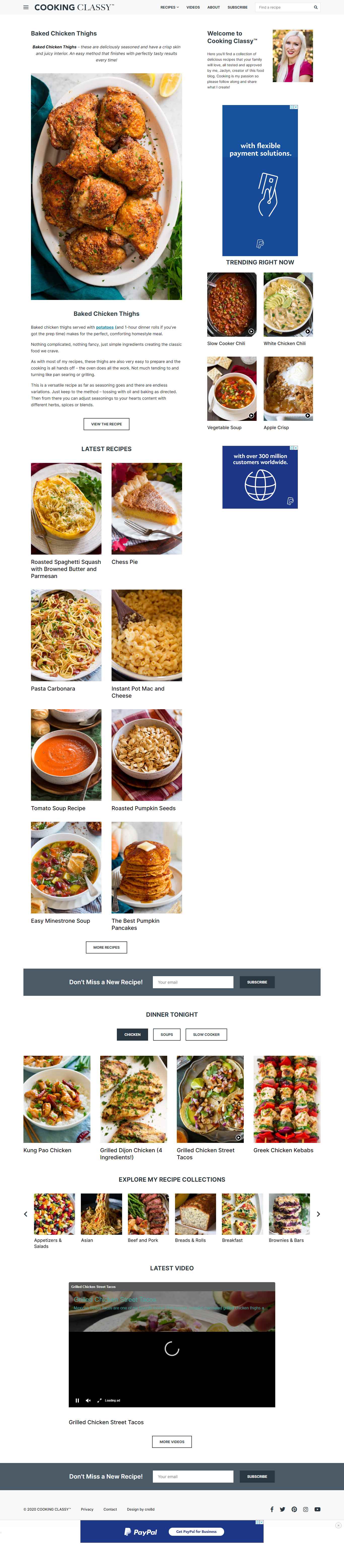
Task: Tap the More Recipes button
Action: coord(107,947)
